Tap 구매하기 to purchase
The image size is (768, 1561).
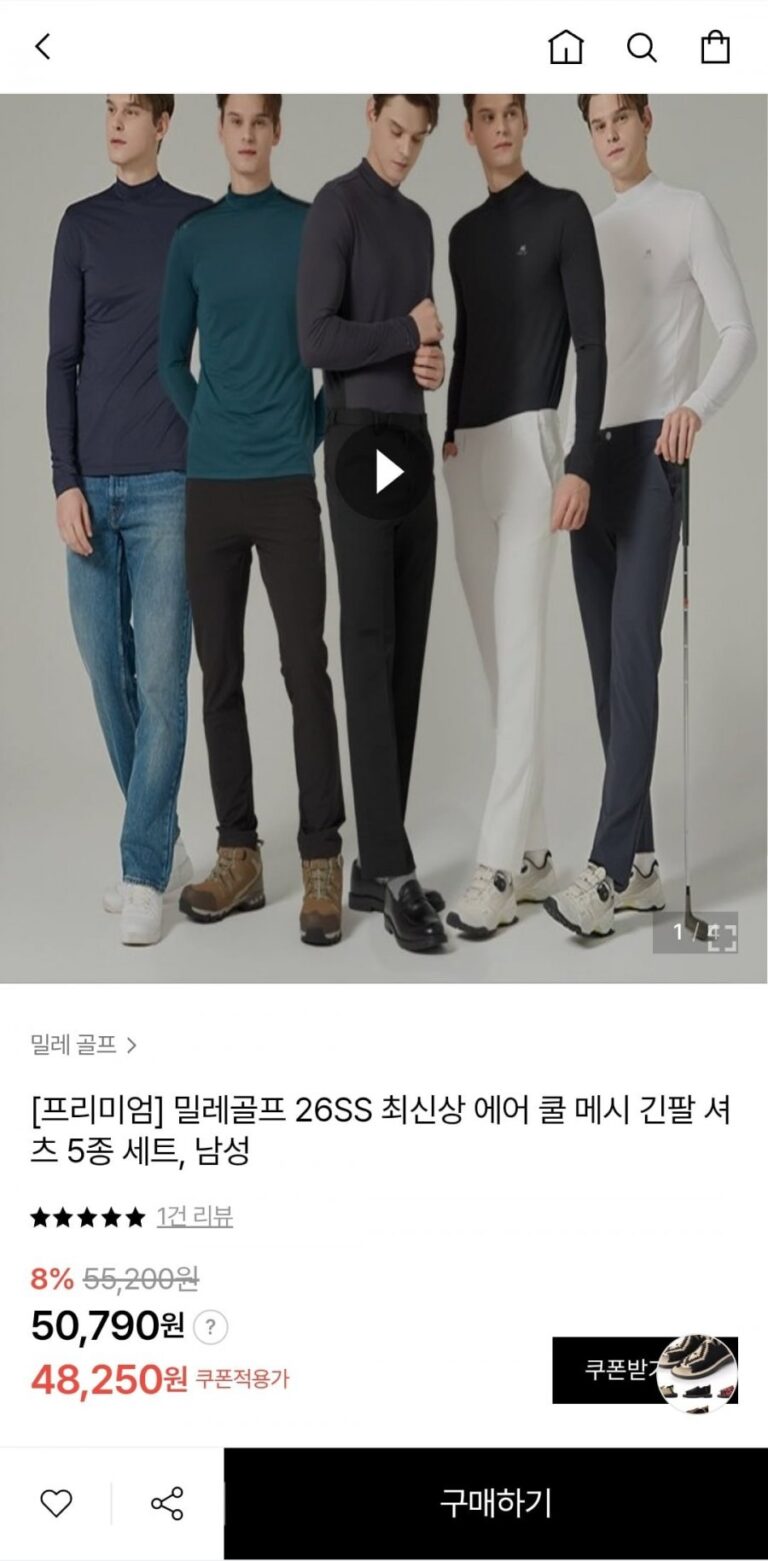pyautogui.click(x=495, y=1503)
